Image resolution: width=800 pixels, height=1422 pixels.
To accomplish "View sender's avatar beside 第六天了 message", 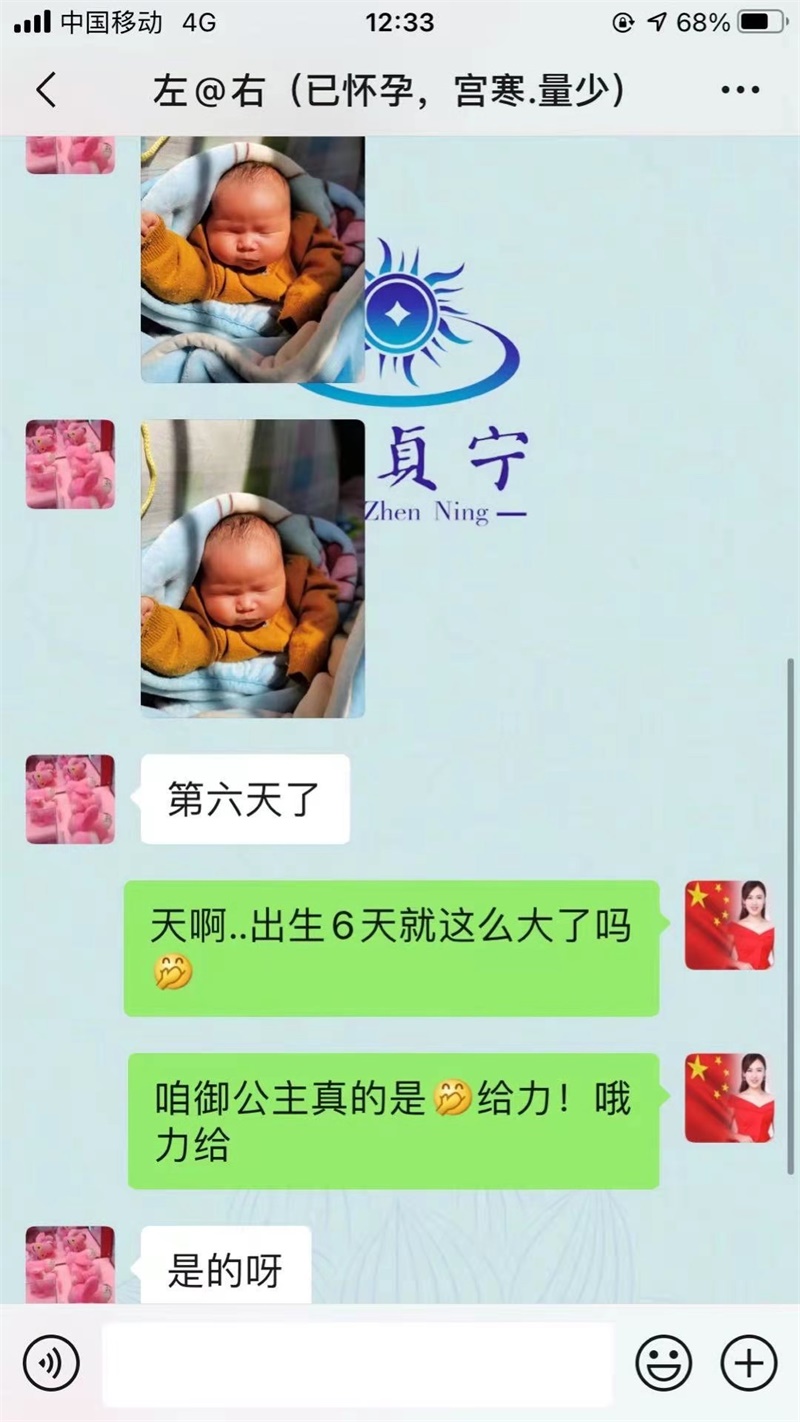I will (x=70, y=799).
